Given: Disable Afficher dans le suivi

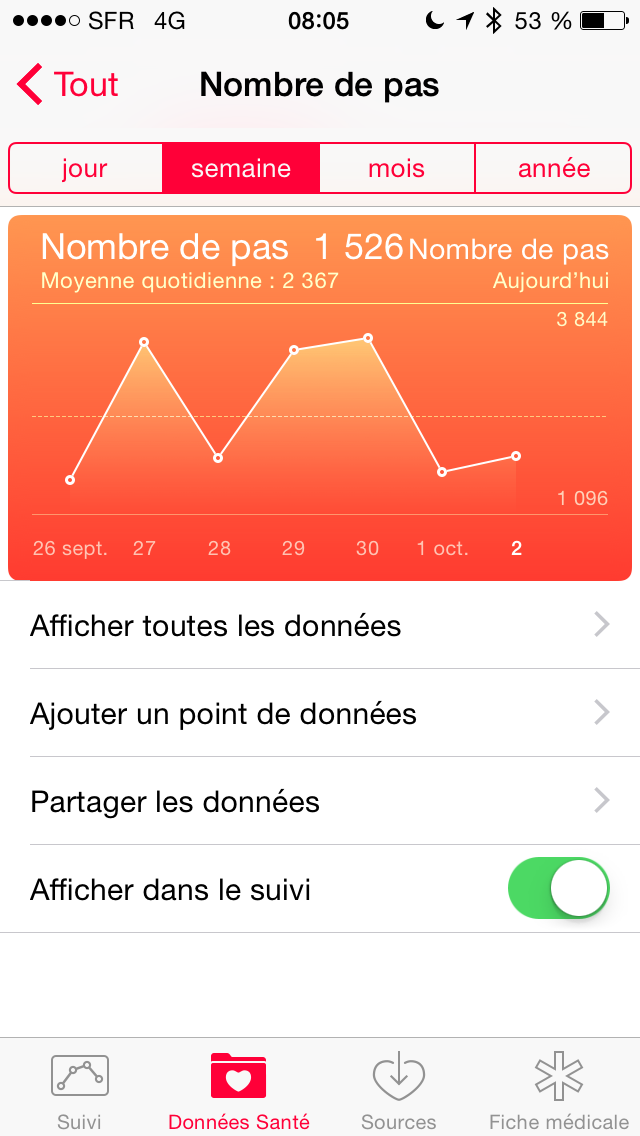Looking at the screenshot, I should 559,888.
